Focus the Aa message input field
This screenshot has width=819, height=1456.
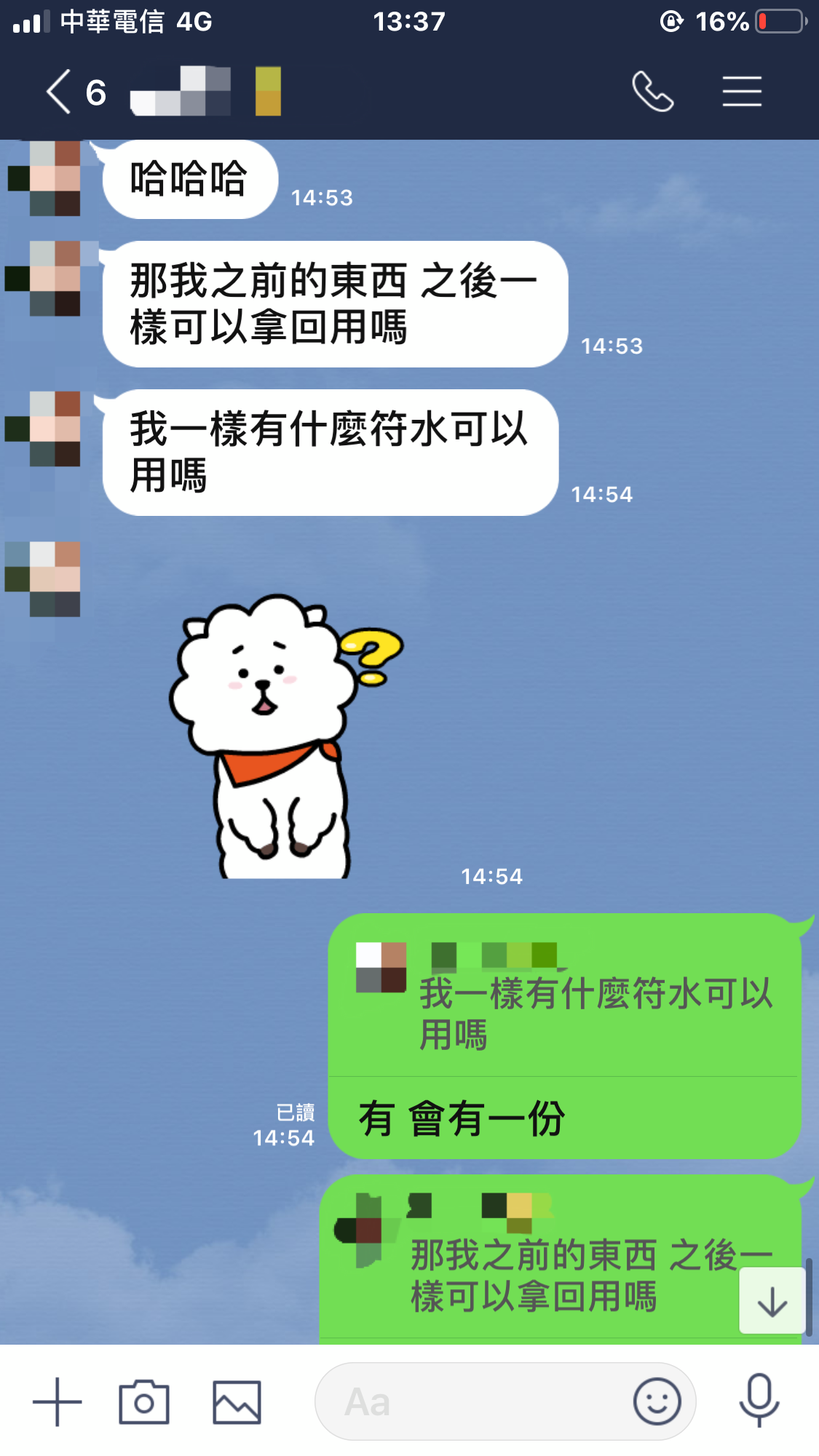click(x=473, y=1401)
